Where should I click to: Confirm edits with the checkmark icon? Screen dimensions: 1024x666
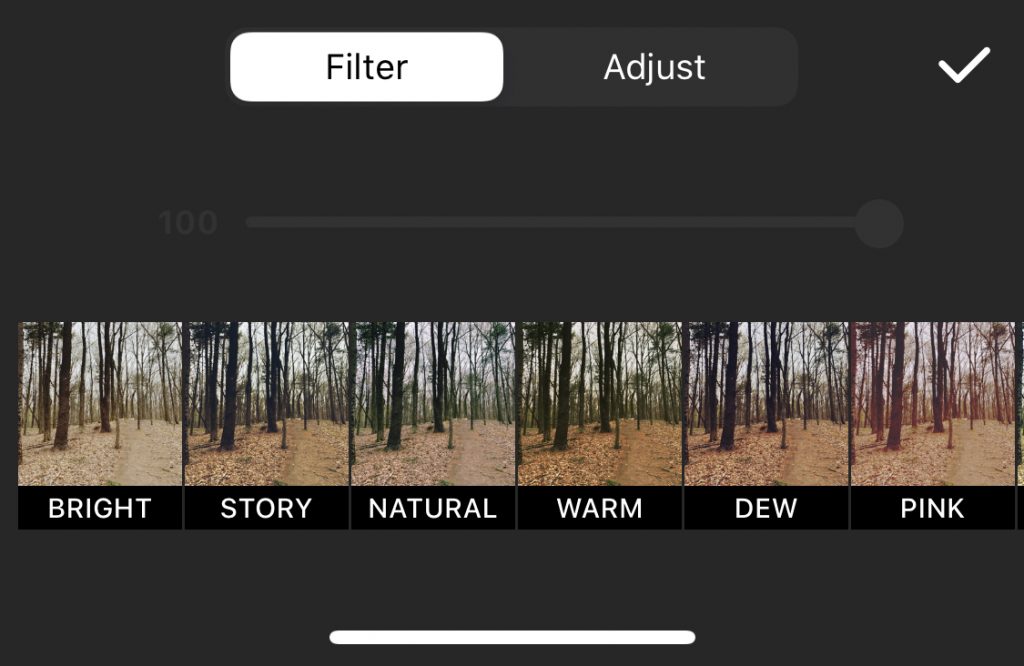coord(963,66)
